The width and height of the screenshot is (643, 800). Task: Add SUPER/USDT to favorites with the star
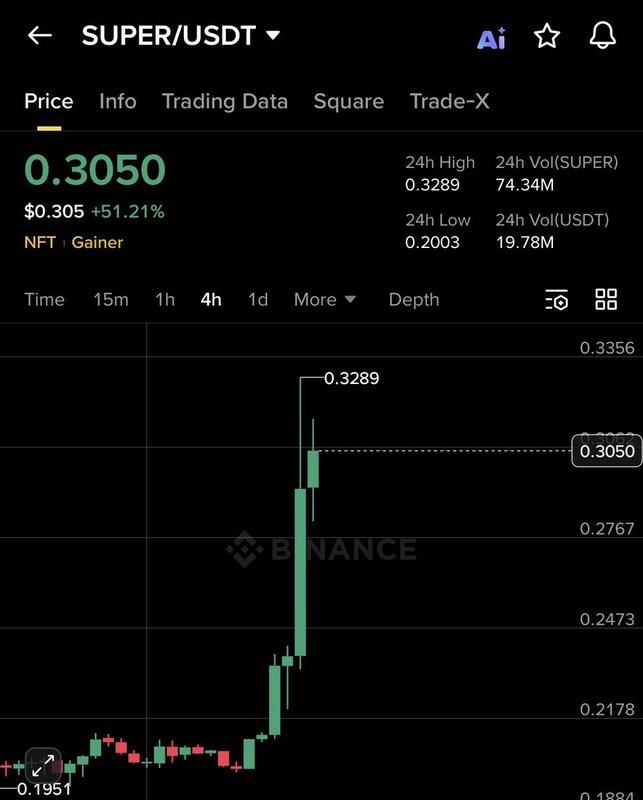(547, 37)
